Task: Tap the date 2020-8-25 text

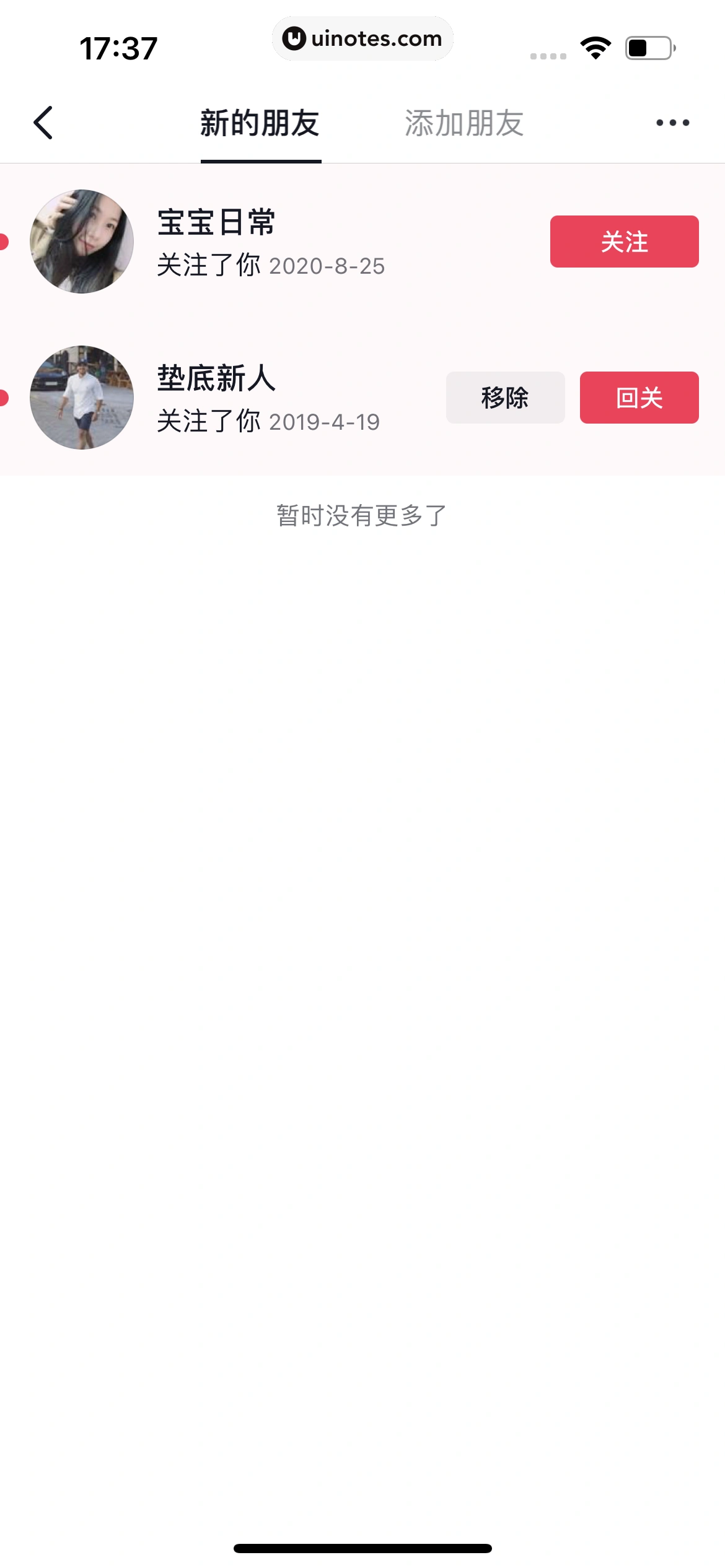Action: [327, 266]
